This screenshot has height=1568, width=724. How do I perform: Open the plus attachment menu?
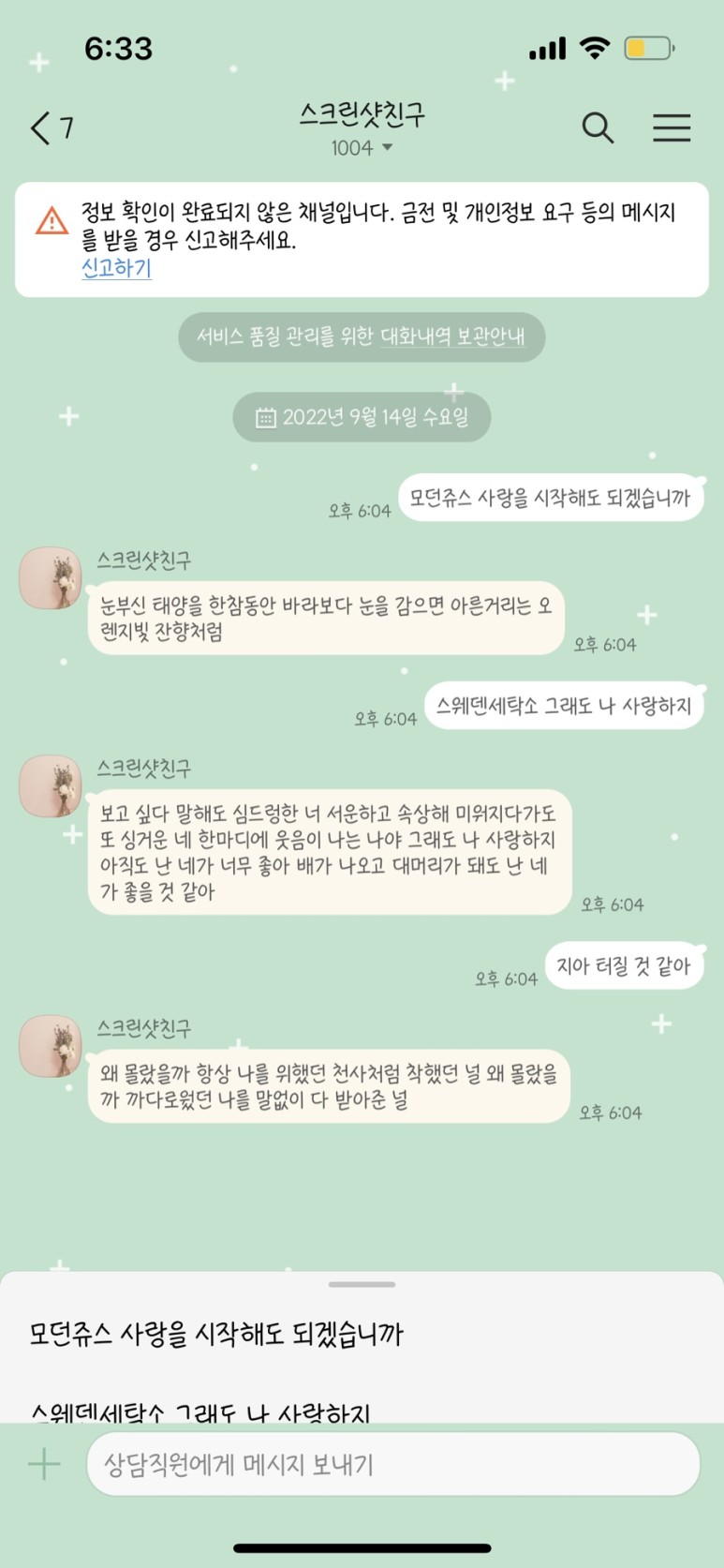[44, 1464]
